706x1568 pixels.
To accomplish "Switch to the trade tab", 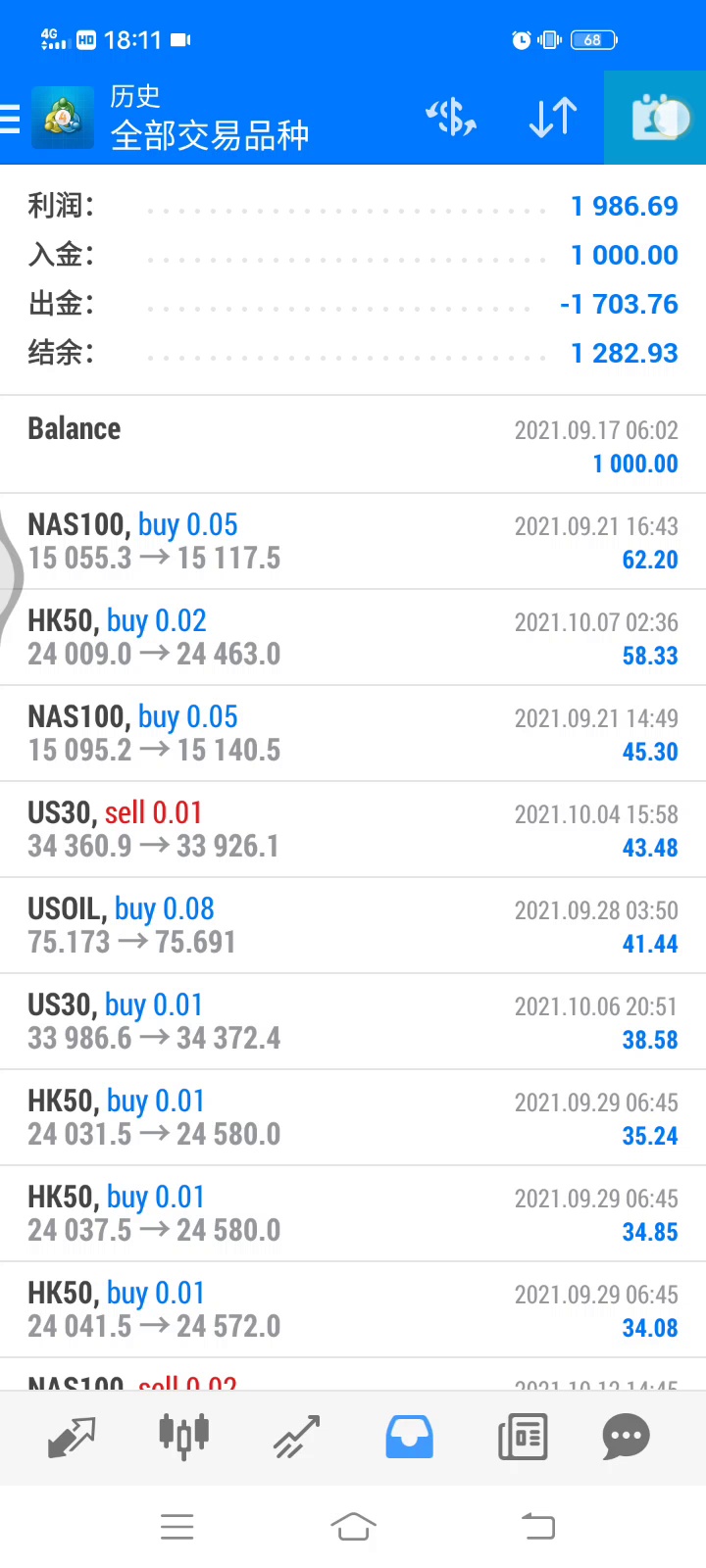I will pyautogui.click(x=297, y=1437).
